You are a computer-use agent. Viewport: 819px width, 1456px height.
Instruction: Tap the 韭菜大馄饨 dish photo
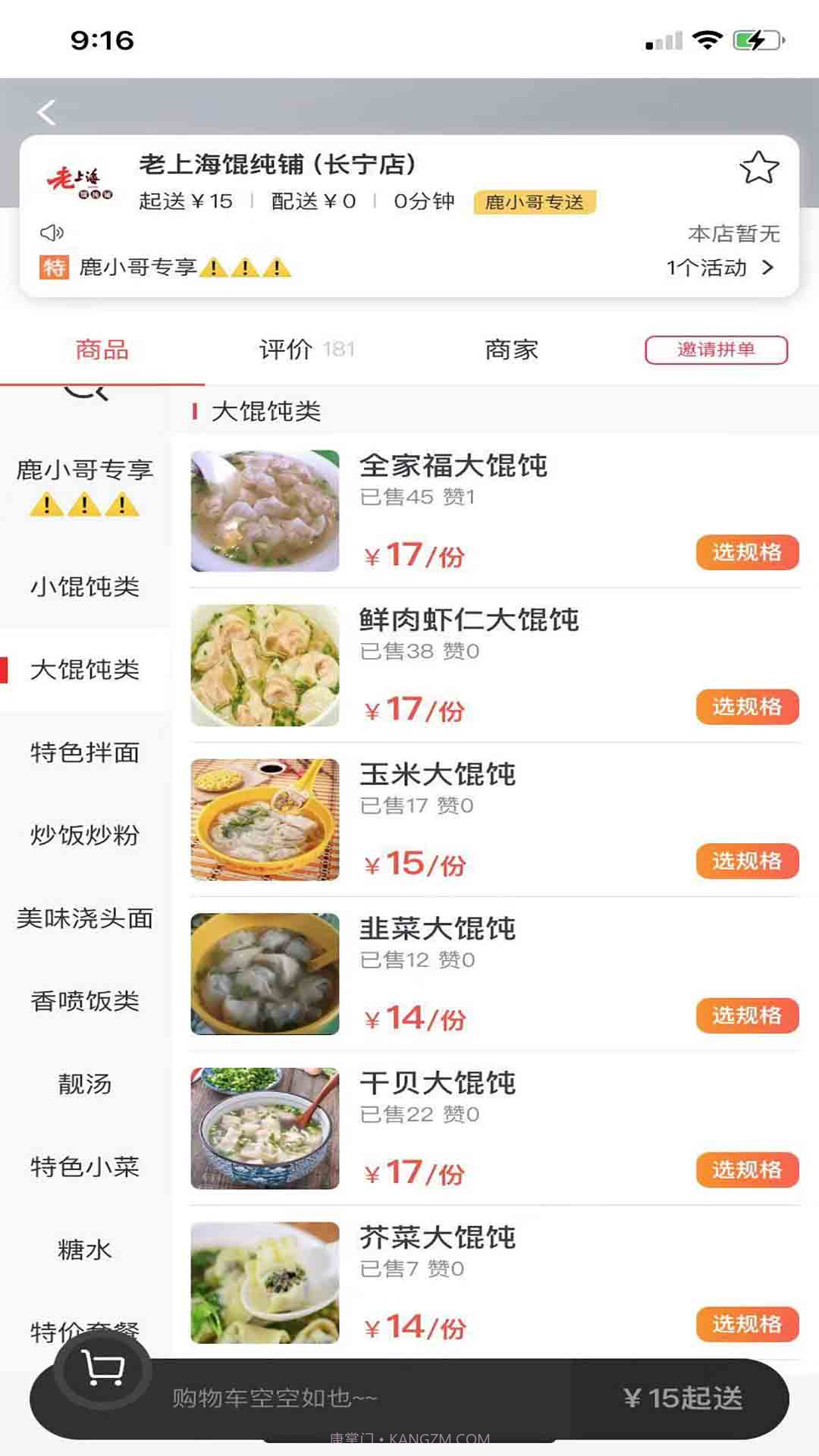(x=265, y=974)
